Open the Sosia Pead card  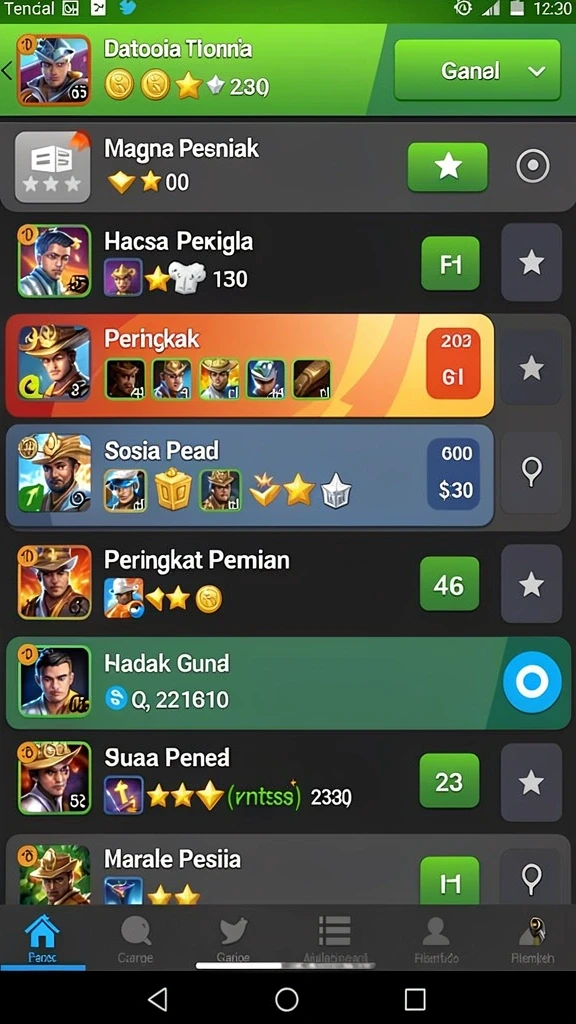pos(249,475)
